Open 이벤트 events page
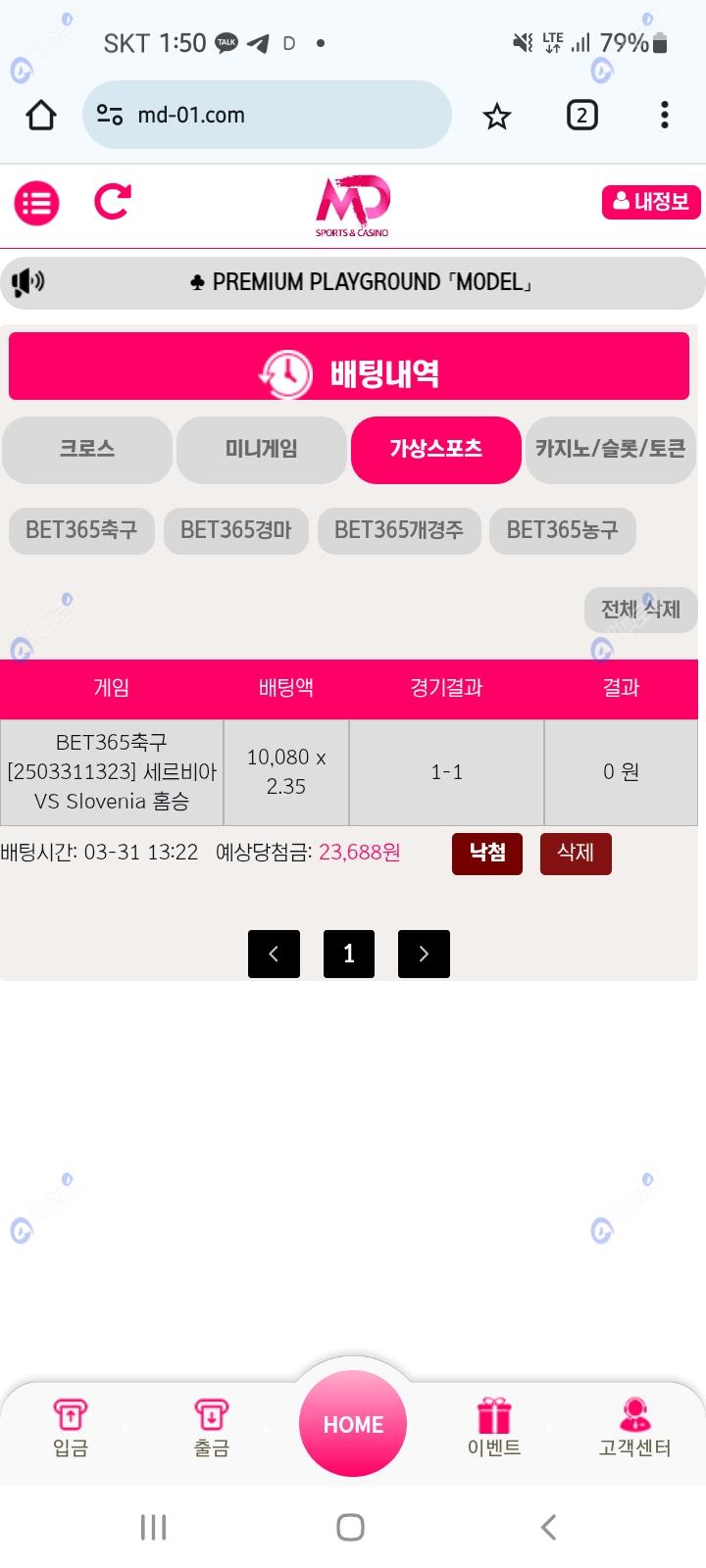706x1568 pixels. 494,1427
